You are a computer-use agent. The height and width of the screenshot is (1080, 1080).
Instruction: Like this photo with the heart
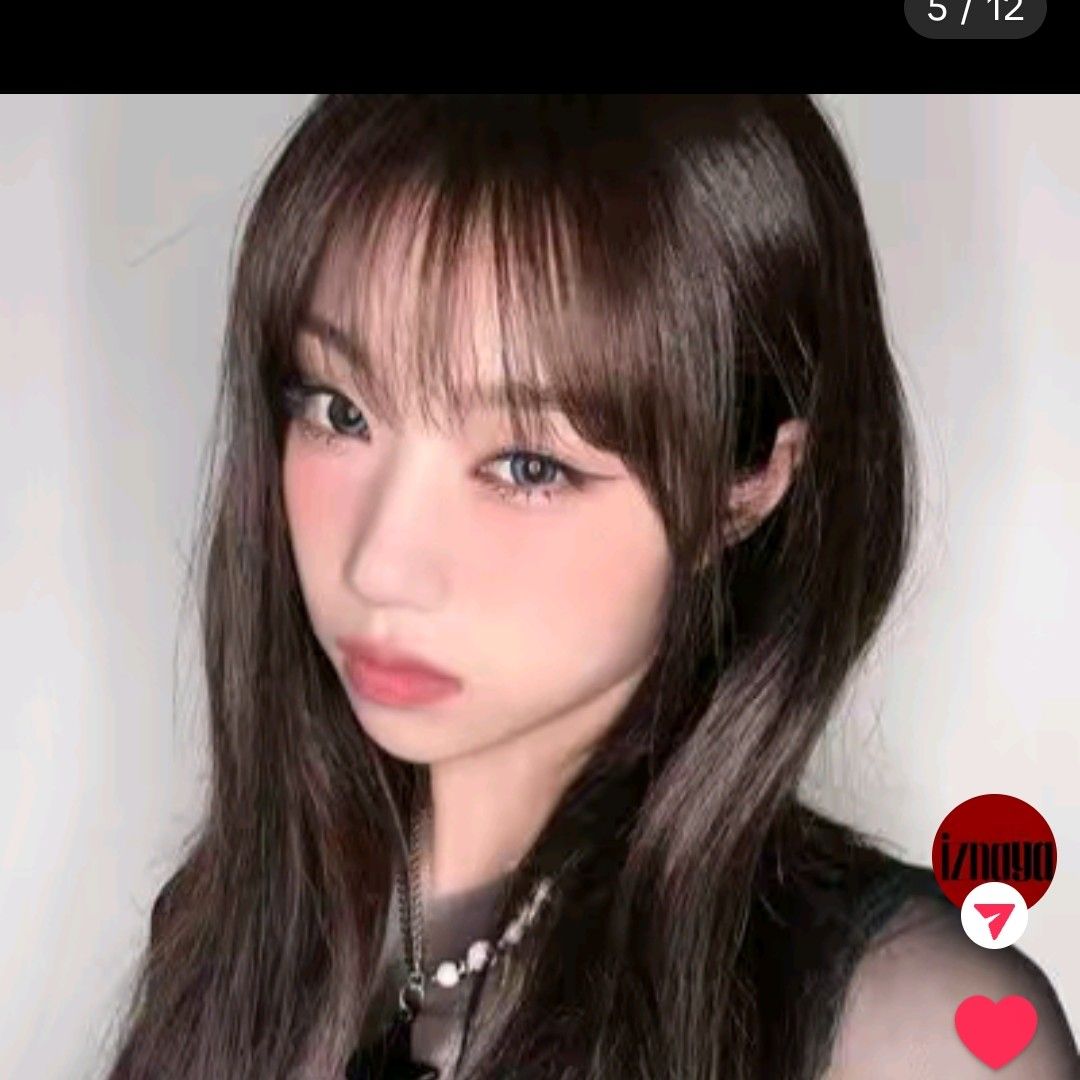click(995, 1029)
